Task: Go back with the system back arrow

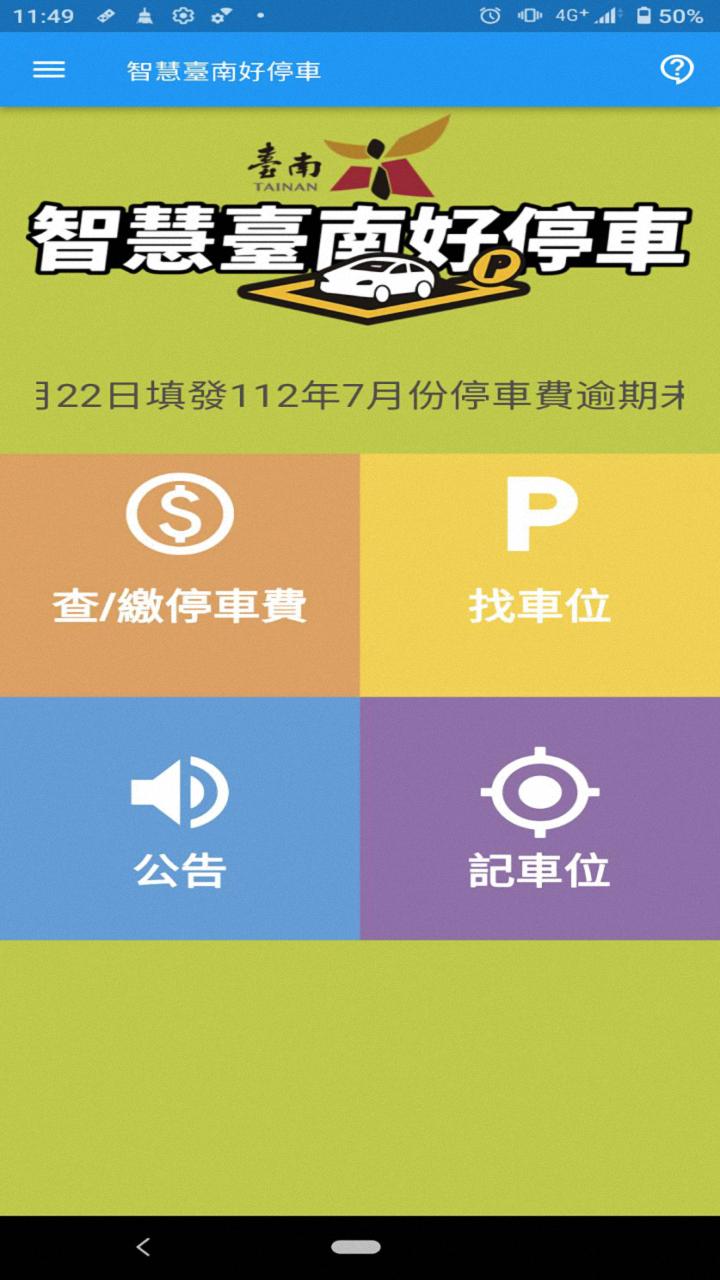Action: coord(143,1246)
